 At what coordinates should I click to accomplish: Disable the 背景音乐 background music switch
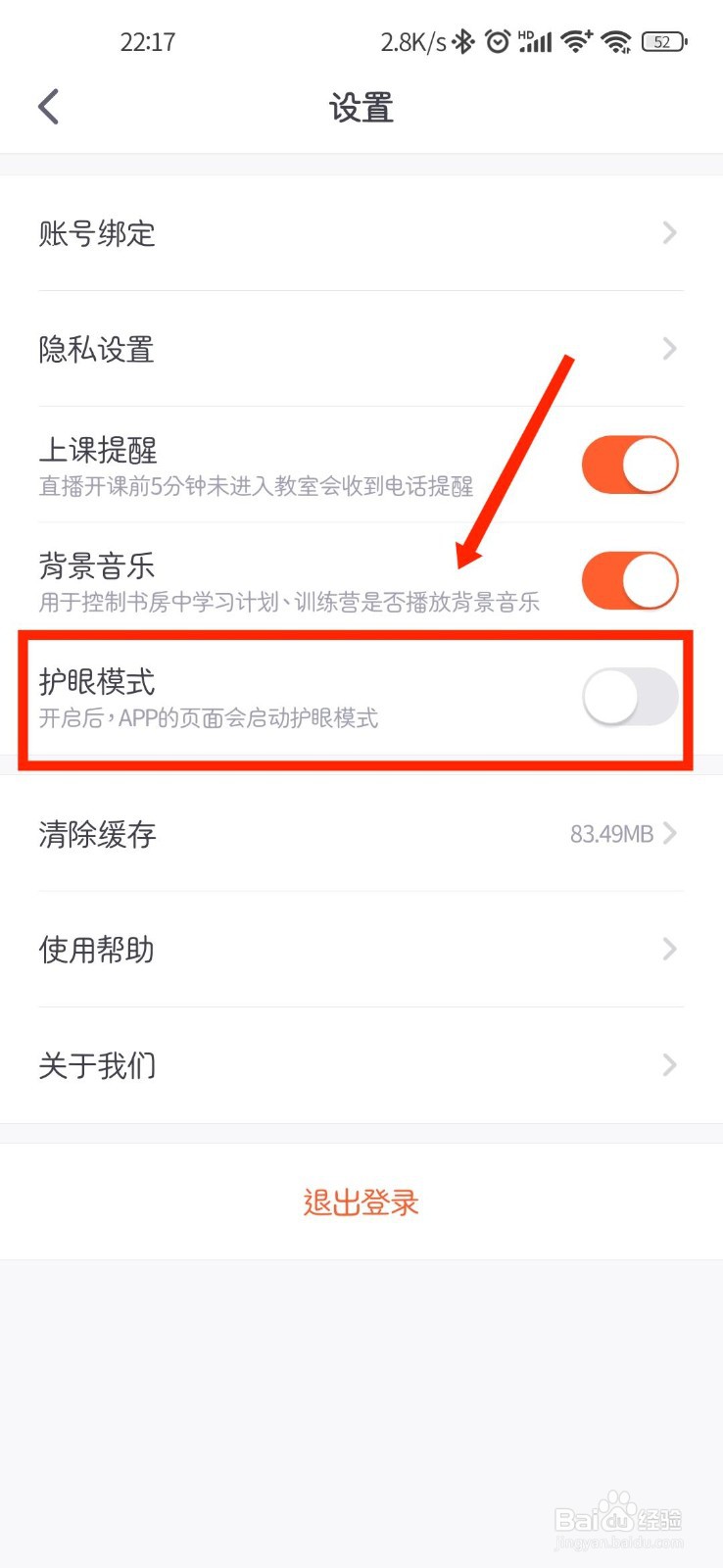630,580
